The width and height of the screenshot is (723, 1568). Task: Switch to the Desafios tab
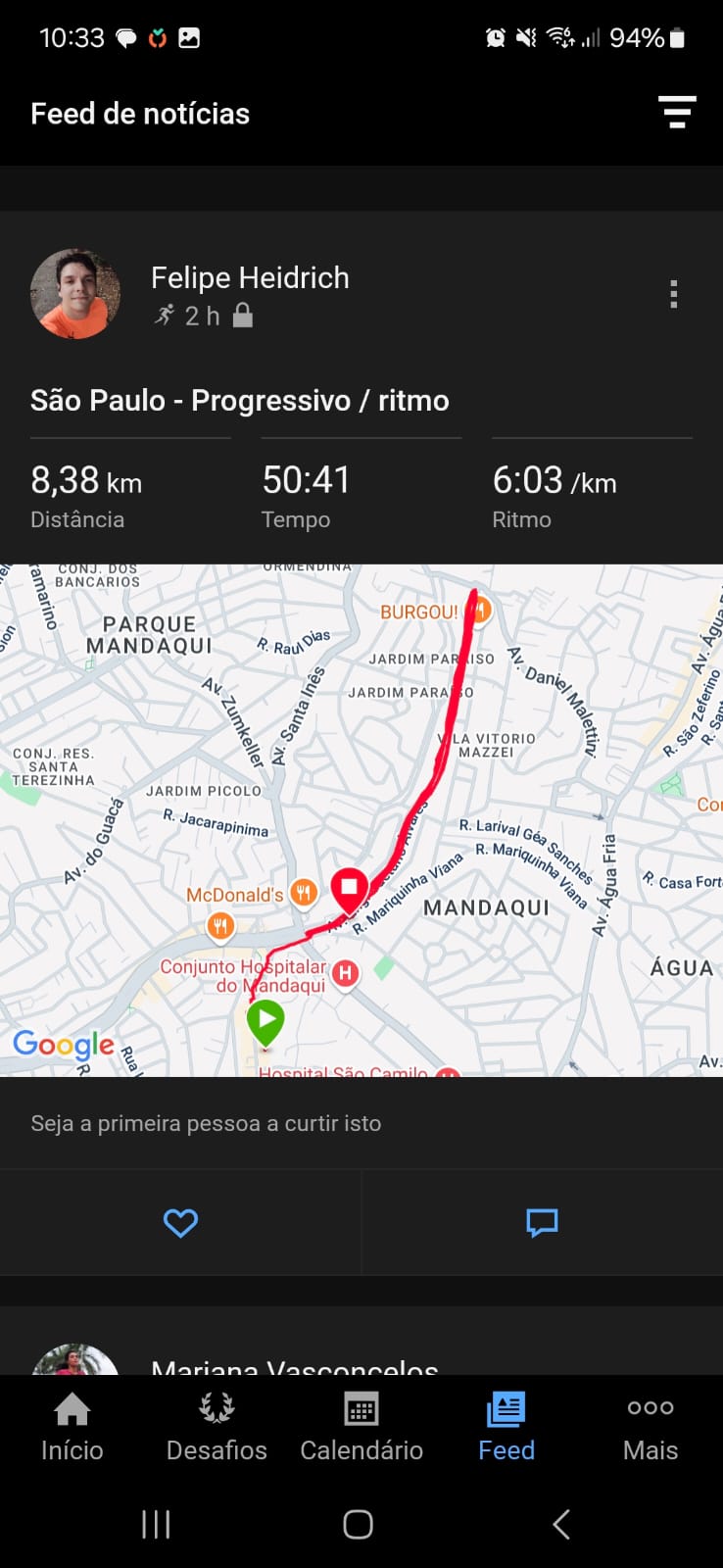pyautogui.click(x=217, y=1427)
